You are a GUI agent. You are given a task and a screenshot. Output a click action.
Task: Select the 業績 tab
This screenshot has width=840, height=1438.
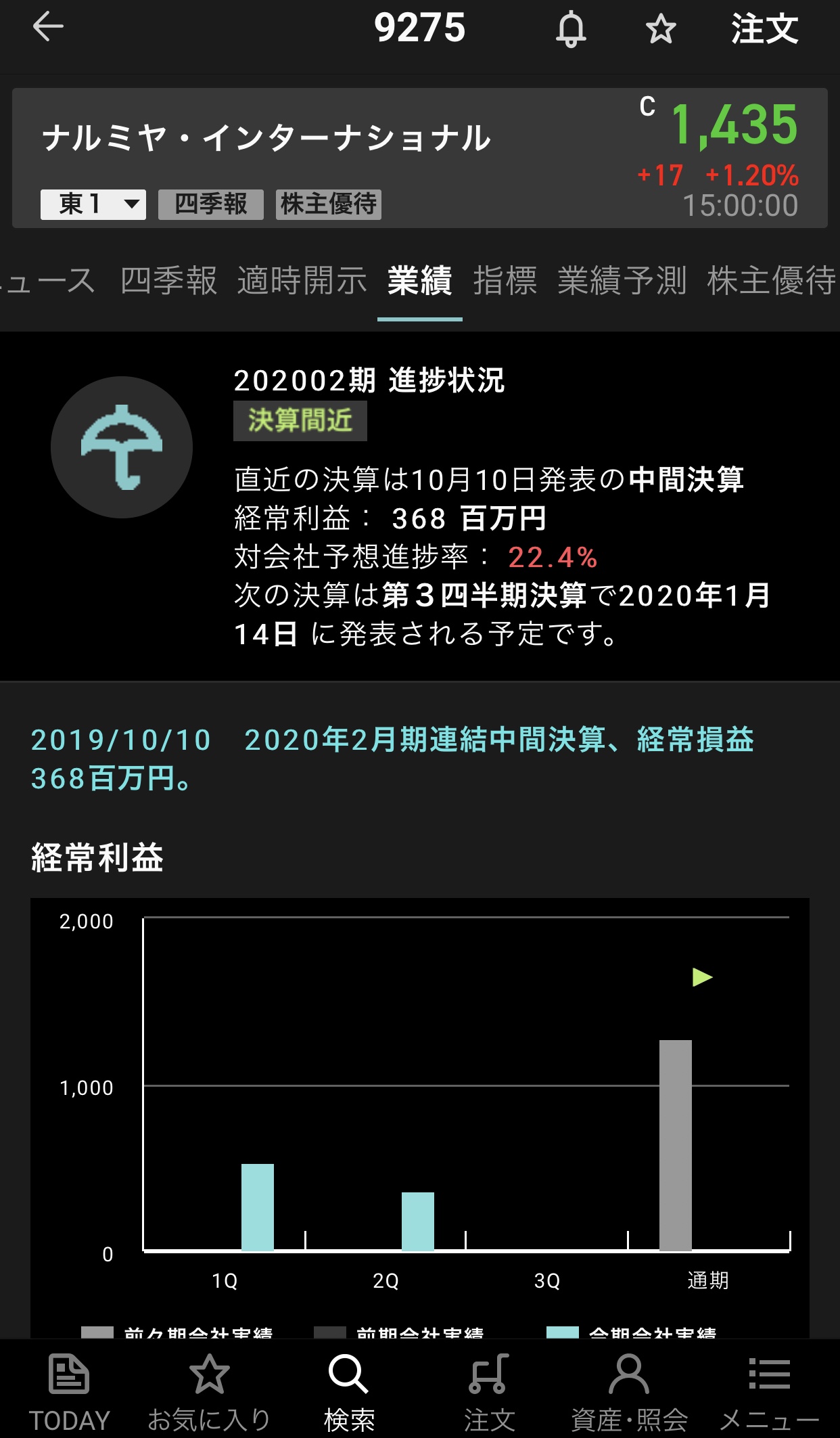tap(419, 281)
